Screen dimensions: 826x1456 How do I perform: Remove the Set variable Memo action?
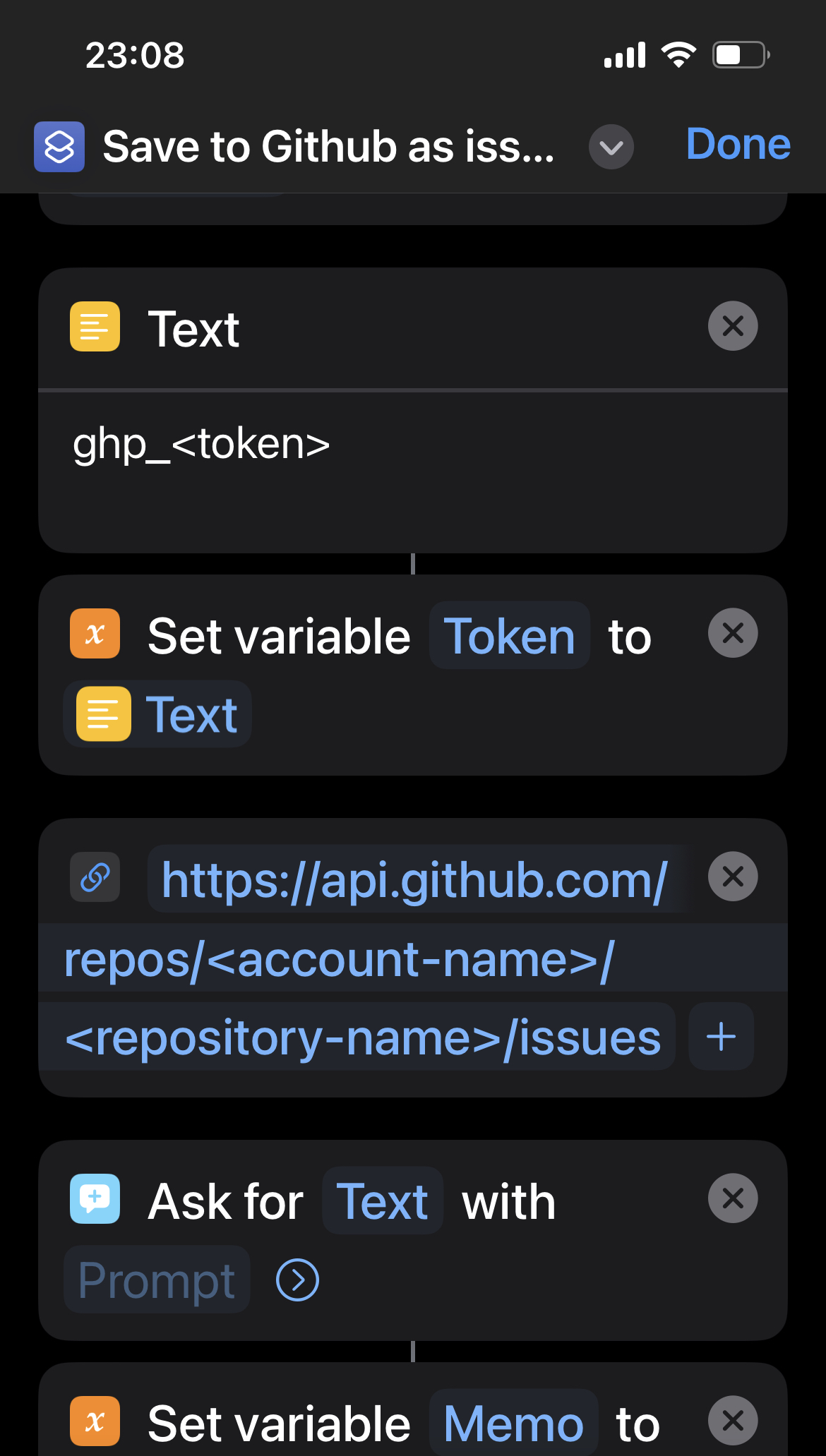click(x=733, y=1421)
